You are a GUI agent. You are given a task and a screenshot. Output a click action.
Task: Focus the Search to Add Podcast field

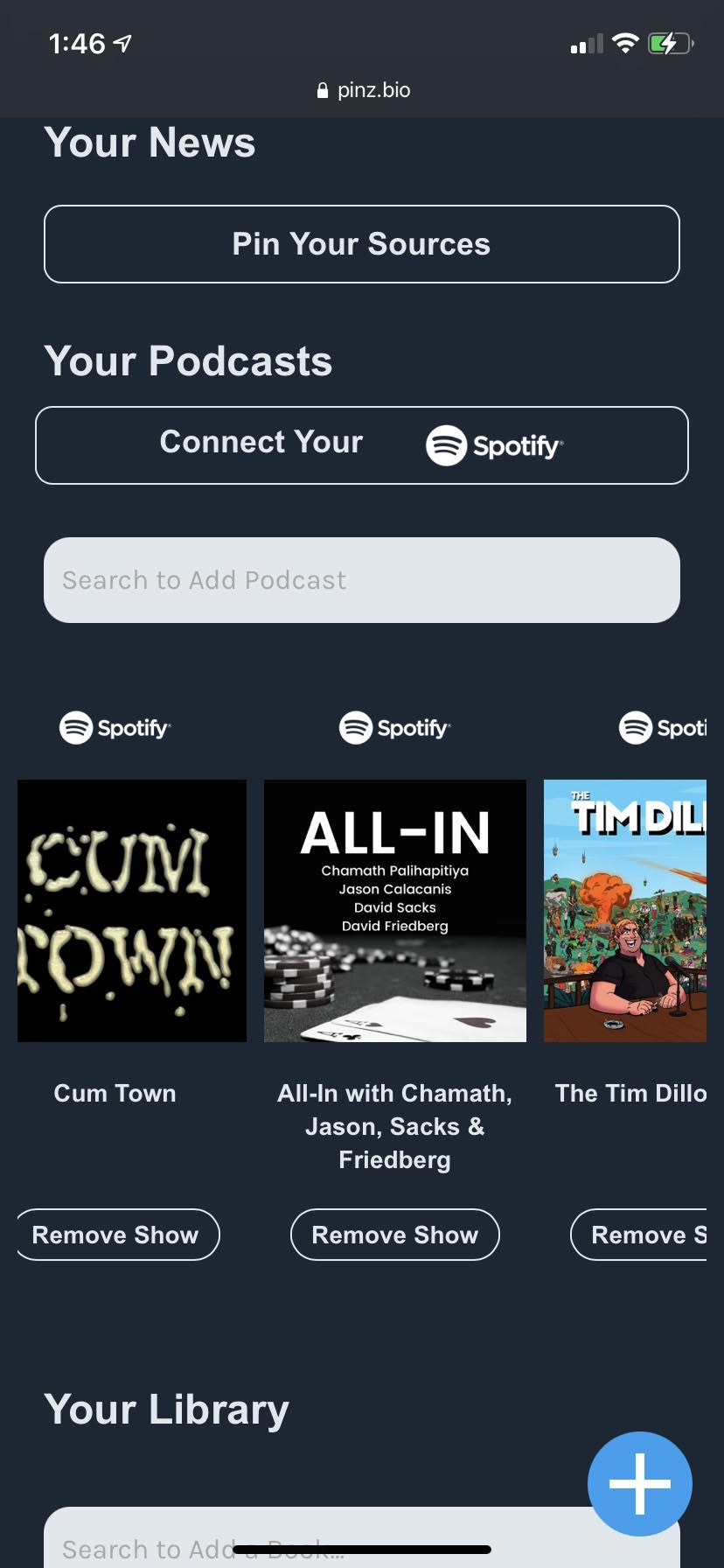pos(361,580)
